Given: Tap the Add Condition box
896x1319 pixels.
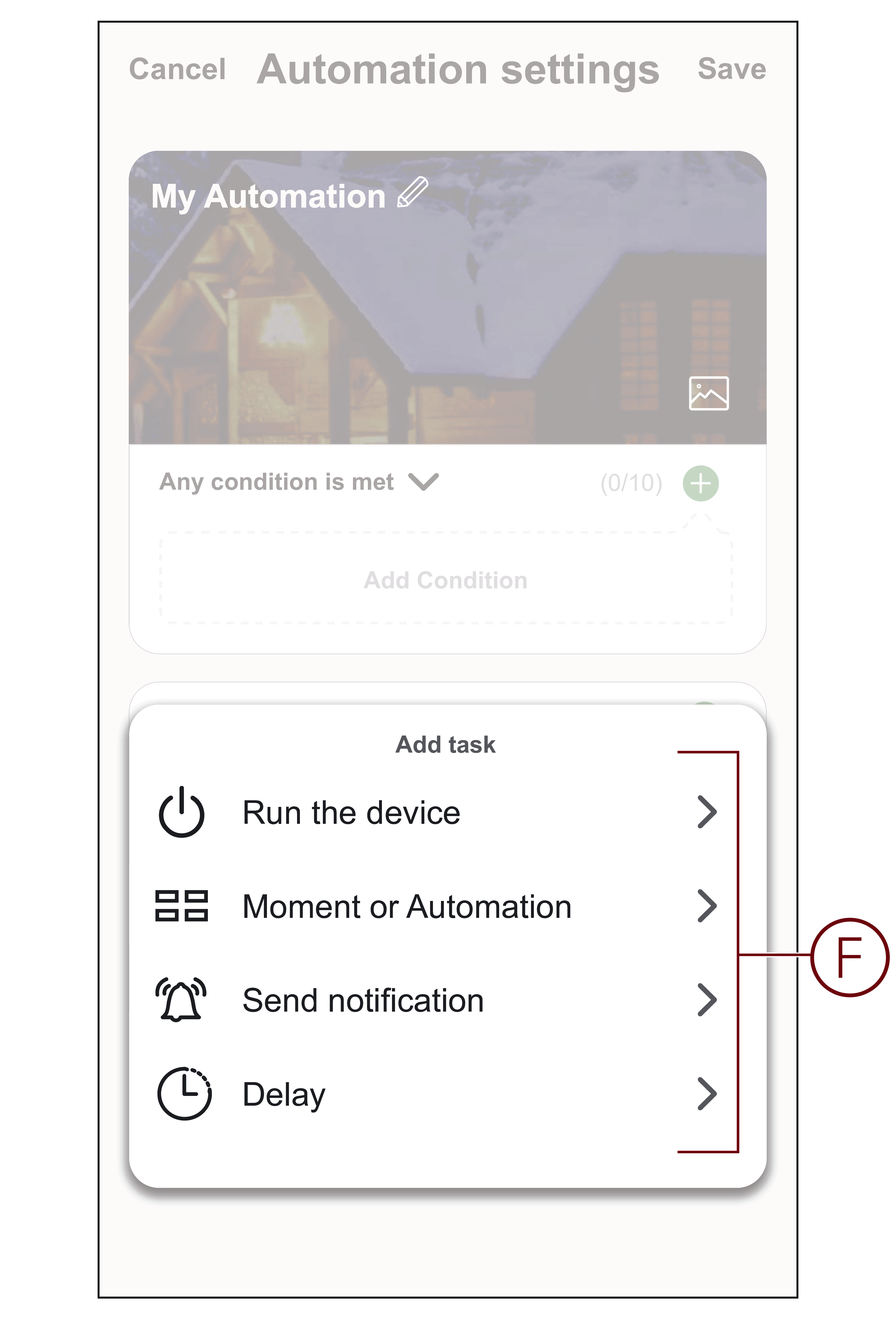Looking at the screenshot, I should (x=446, y=580).
